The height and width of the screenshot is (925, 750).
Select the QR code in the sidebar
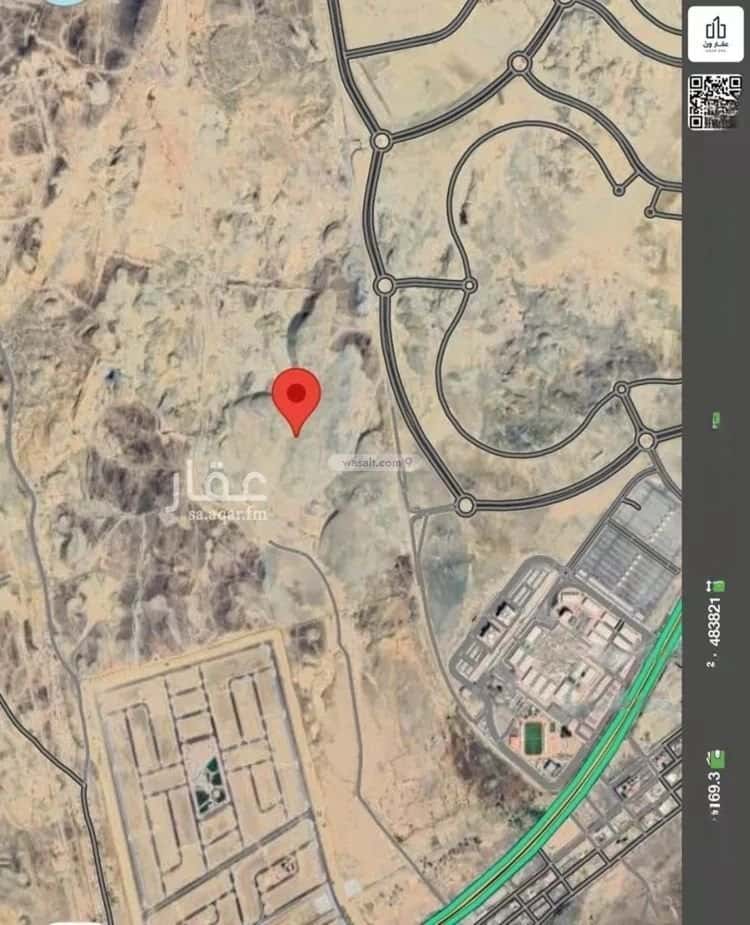click(714, 103)
